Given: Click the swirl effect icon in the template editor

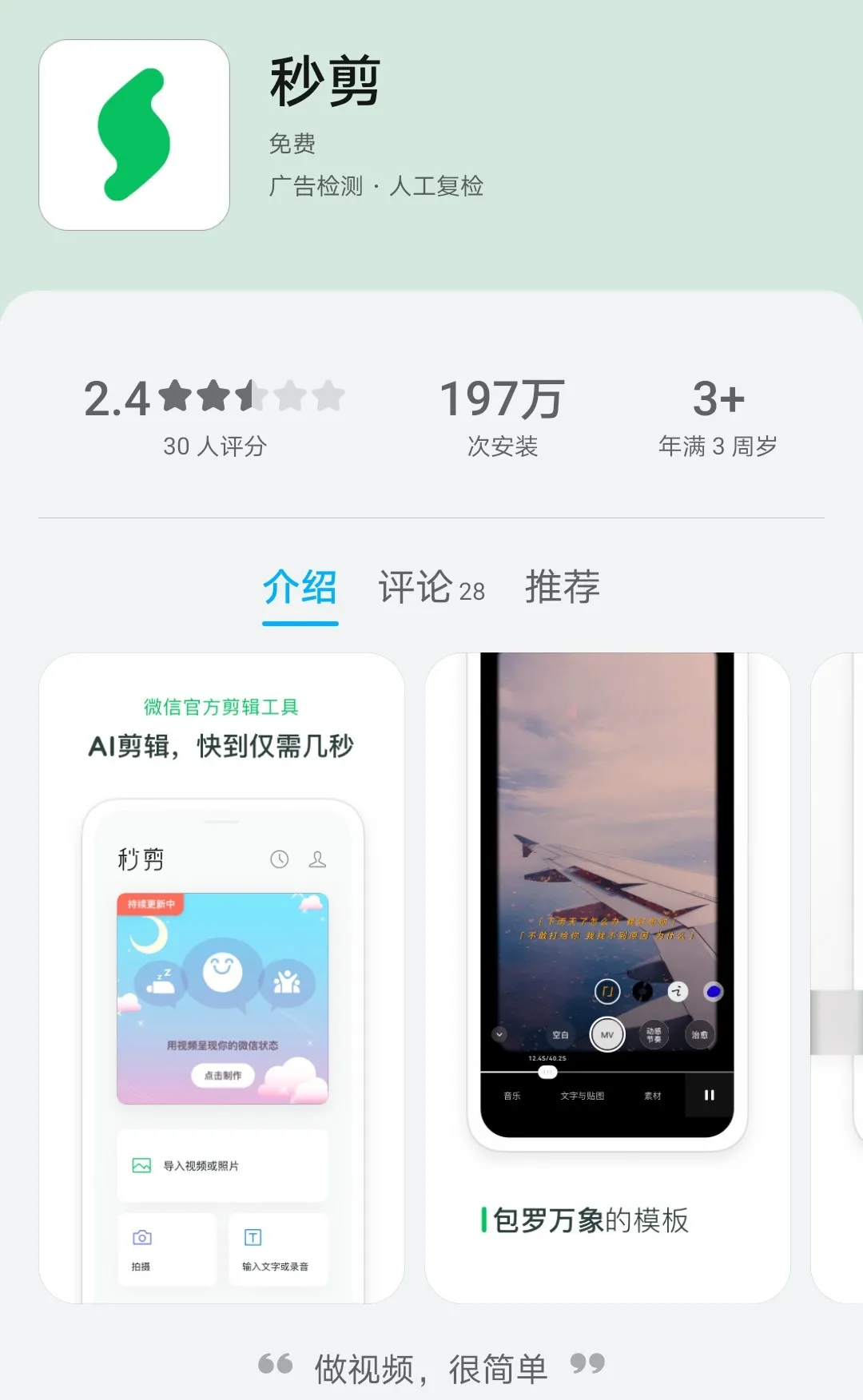Looking at the screenshot, I should tap(642, 992).
